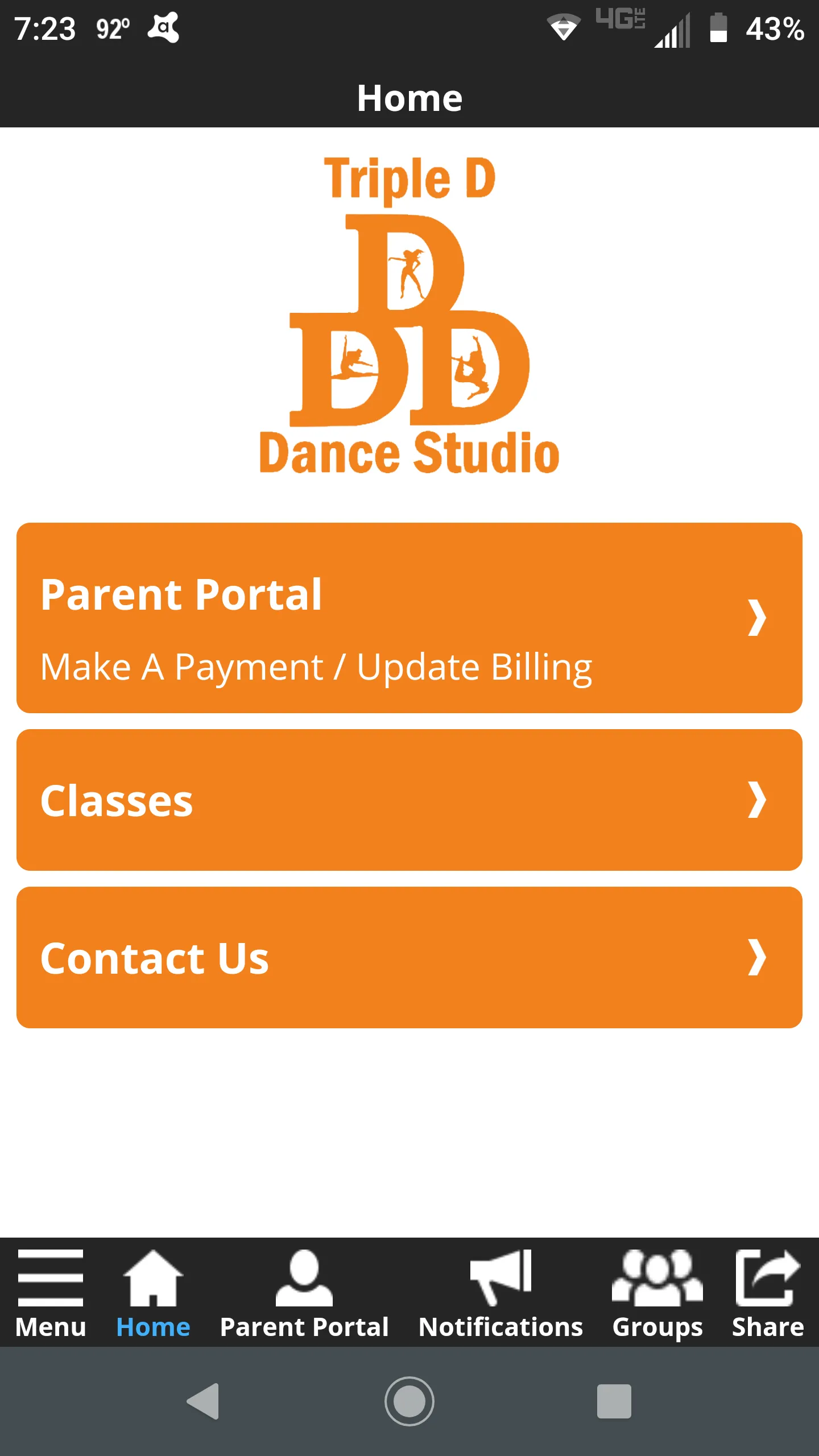Share the app via Share tab
Image resolution: width=819 pixels, height=1456 pixels.
tap(768, 1293)
